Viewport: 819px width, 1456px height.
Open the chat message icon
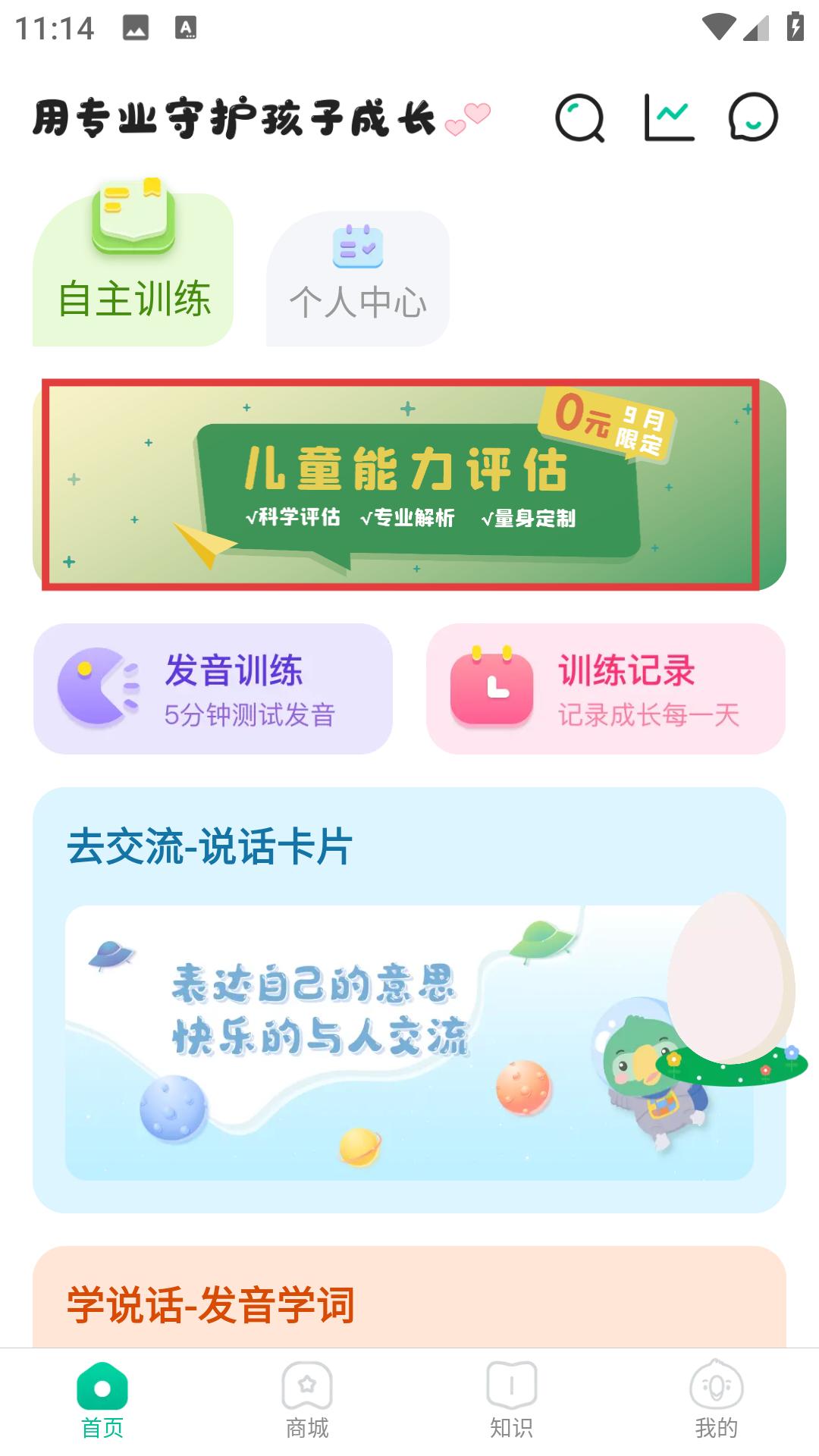point(753,118)
